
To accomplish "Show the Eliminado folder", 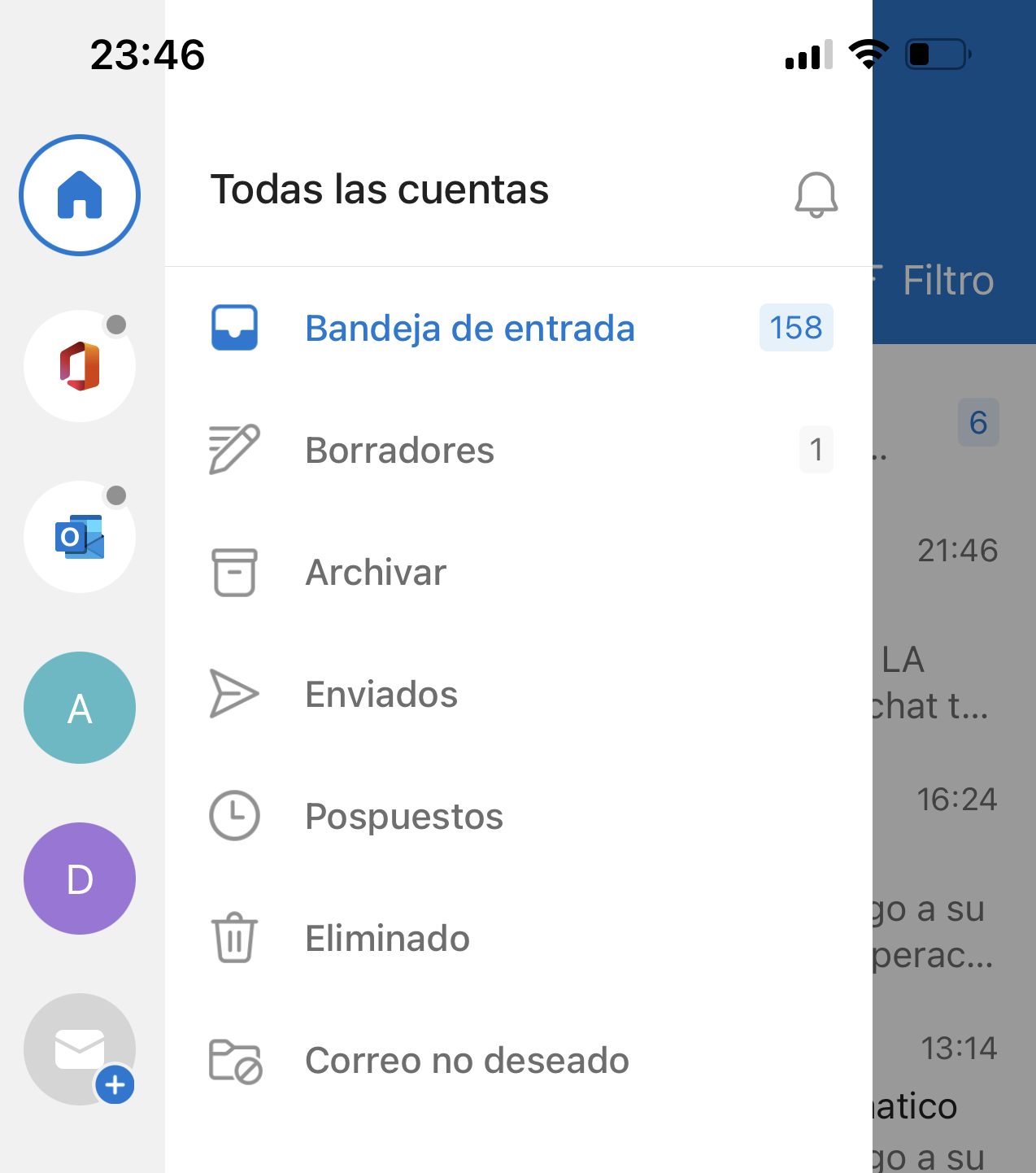I will point(387,939).
